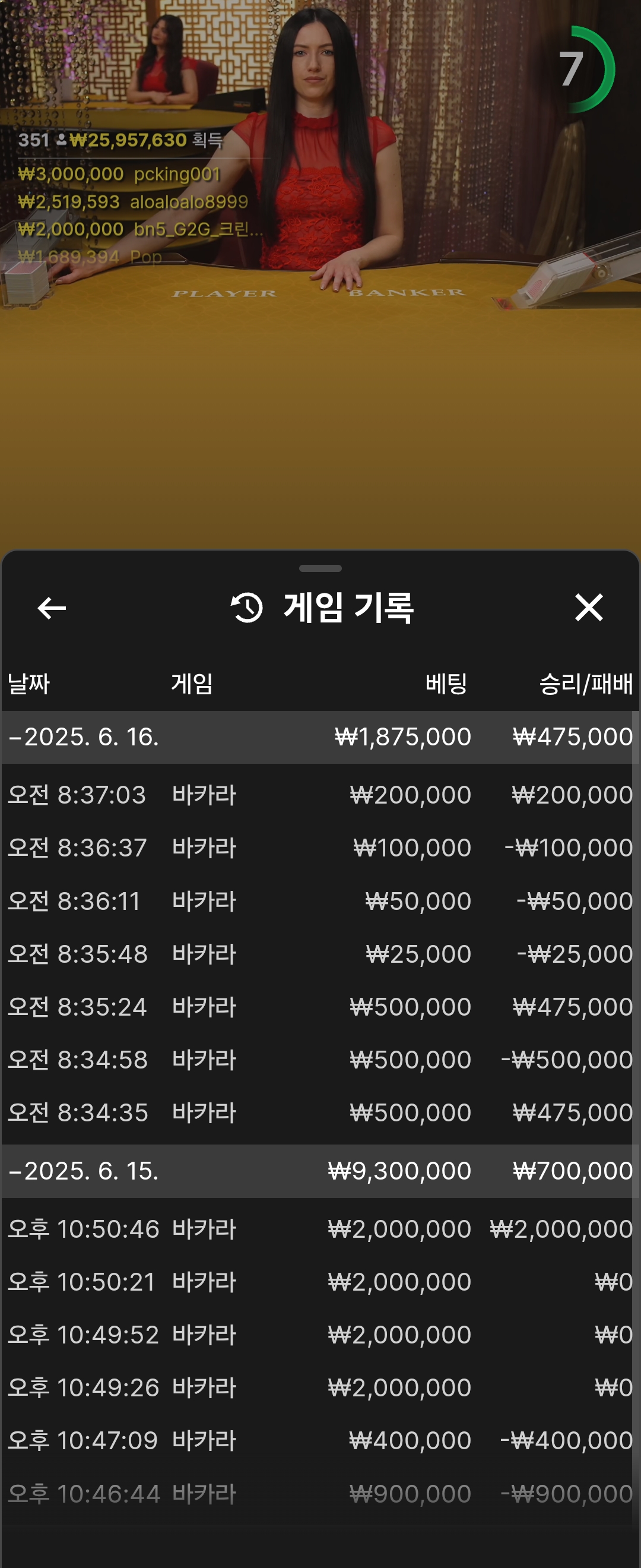Viewport: 641px width, 1568px height.
Task: Open the 오전 8:36:37 baccarat record
Action: click(320, 848)
